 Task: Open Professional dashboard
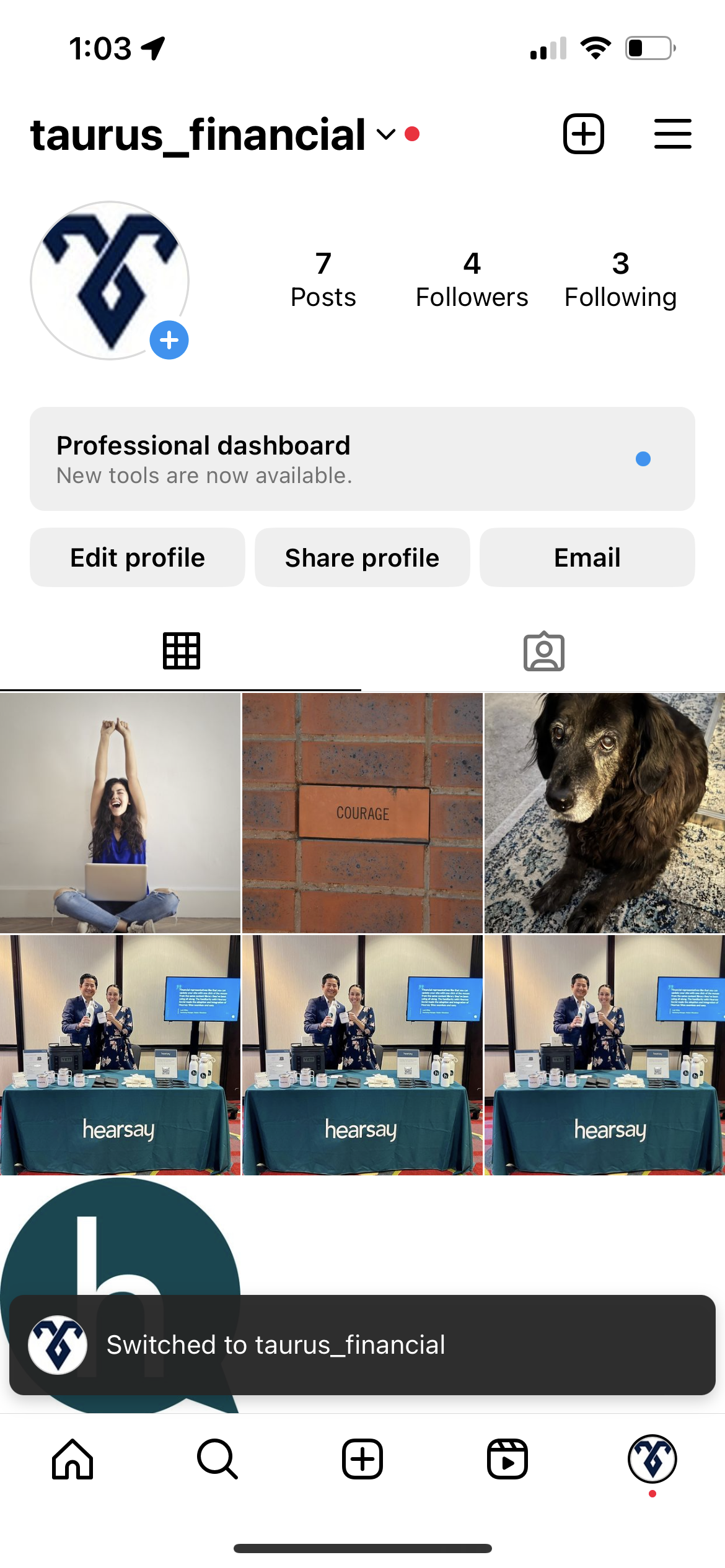(x=362, y=459)
